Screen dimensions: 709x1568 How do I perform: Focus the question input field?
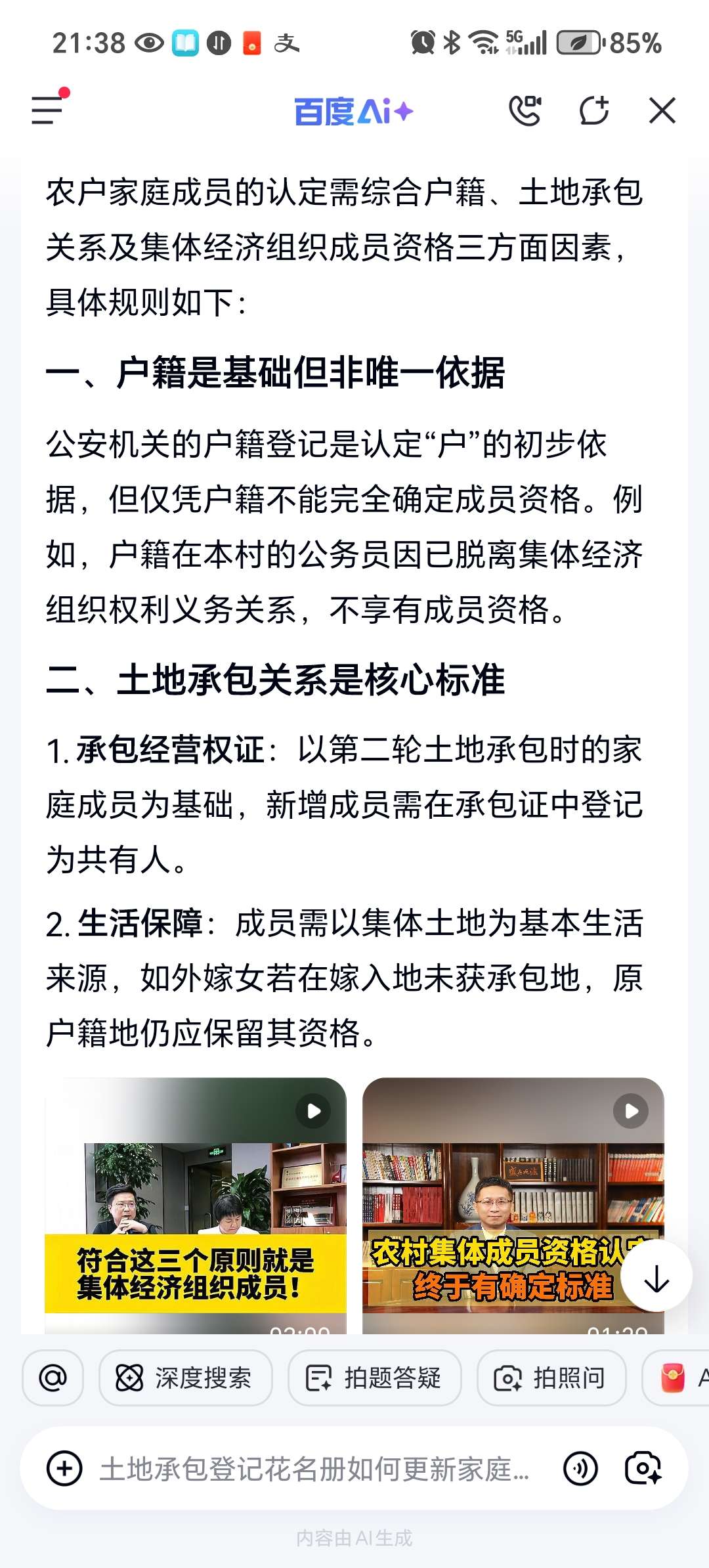[x=314, y=1468]
